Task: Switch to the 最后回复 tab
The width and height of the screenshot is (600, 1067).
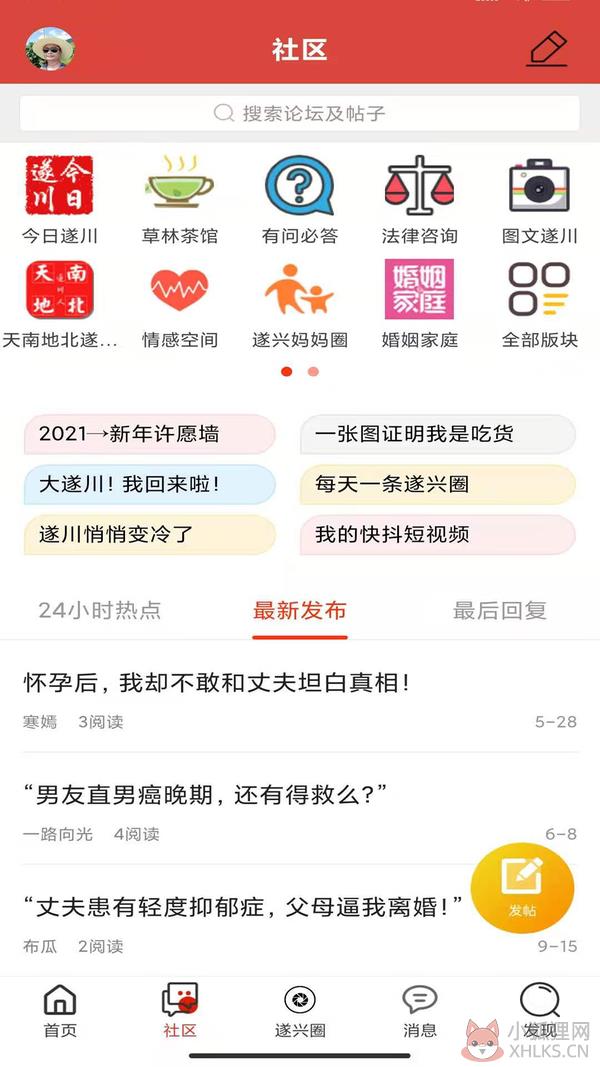Action: tap(499, 610)
